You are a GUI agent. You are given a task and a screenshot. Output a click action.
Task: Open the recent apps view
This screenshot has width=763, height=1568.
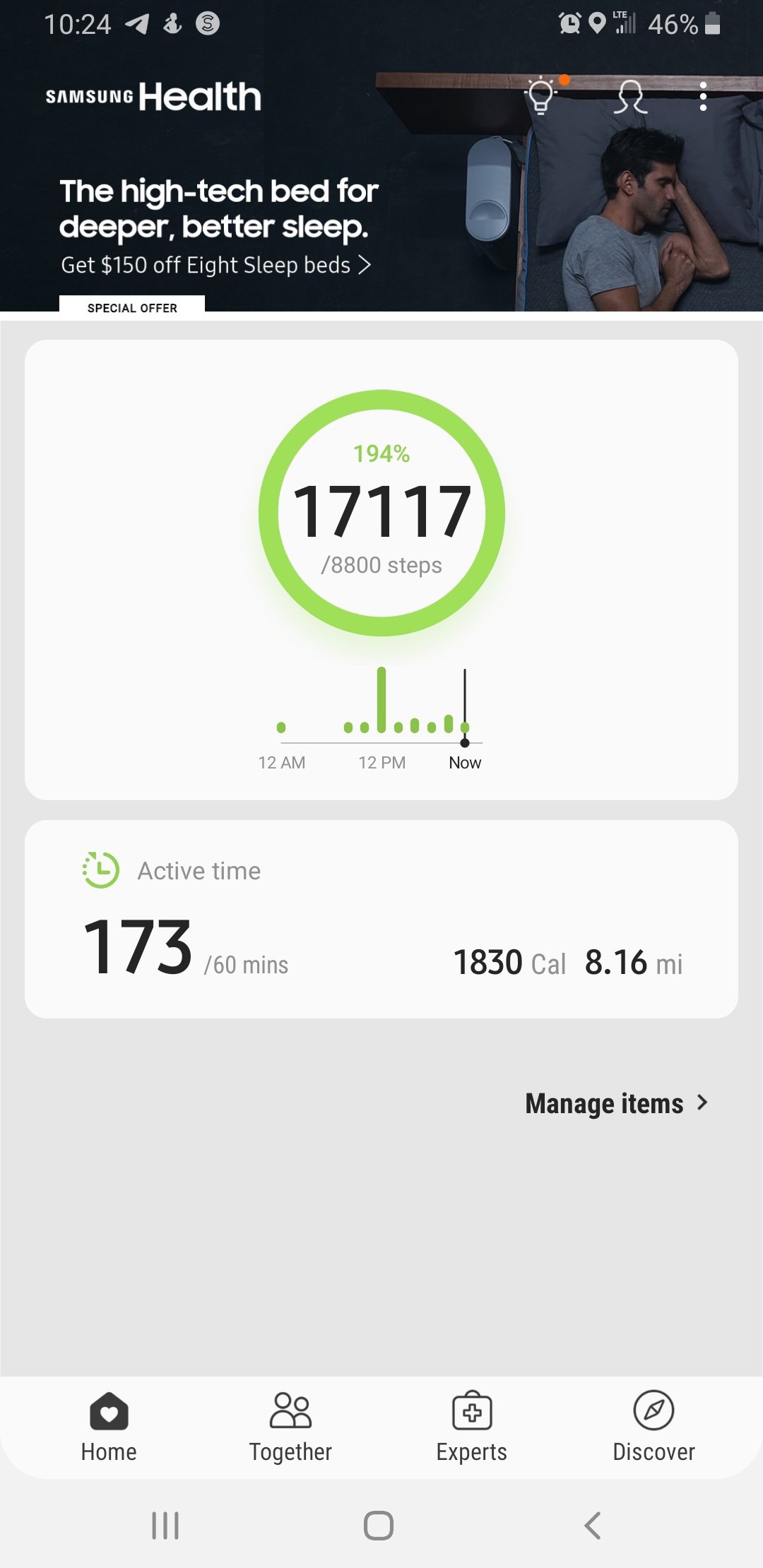[165, 1526]
